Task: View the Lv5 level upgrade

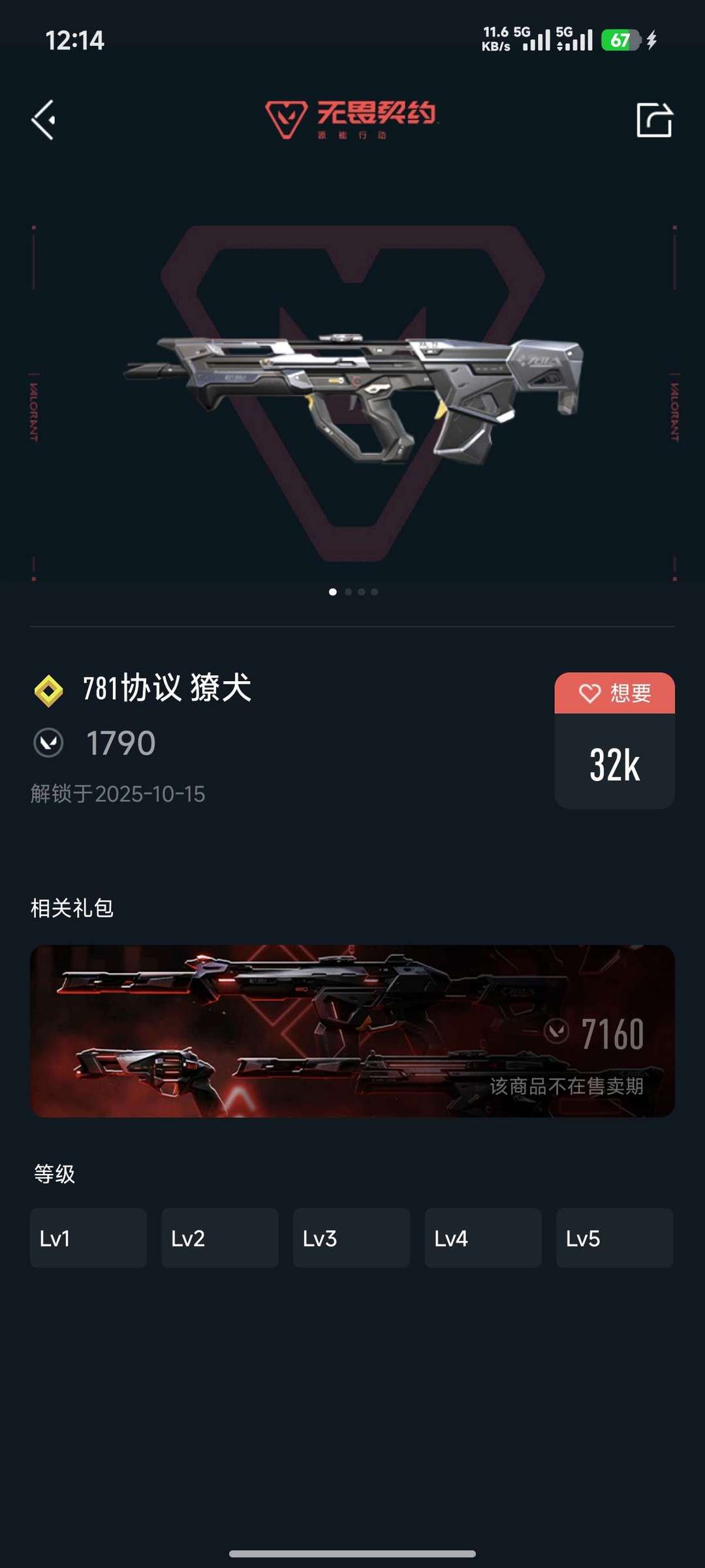Action: [x=614, y=1238]
